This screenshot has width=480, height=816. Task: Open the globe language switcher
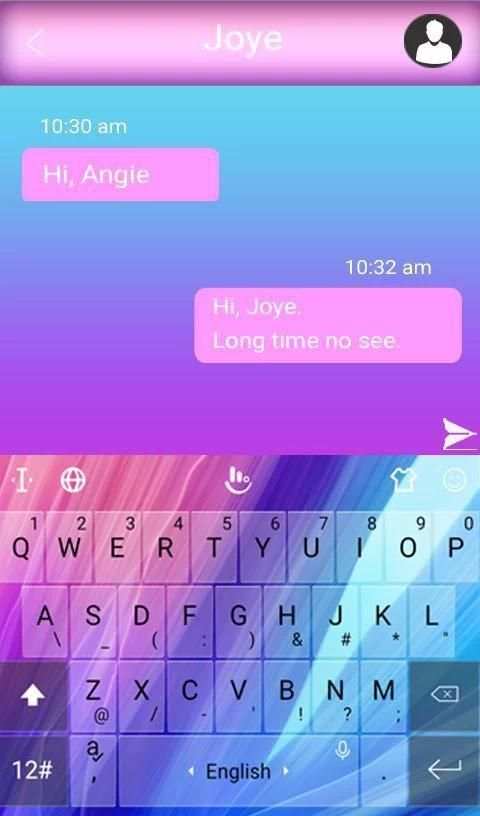[73, 480]
